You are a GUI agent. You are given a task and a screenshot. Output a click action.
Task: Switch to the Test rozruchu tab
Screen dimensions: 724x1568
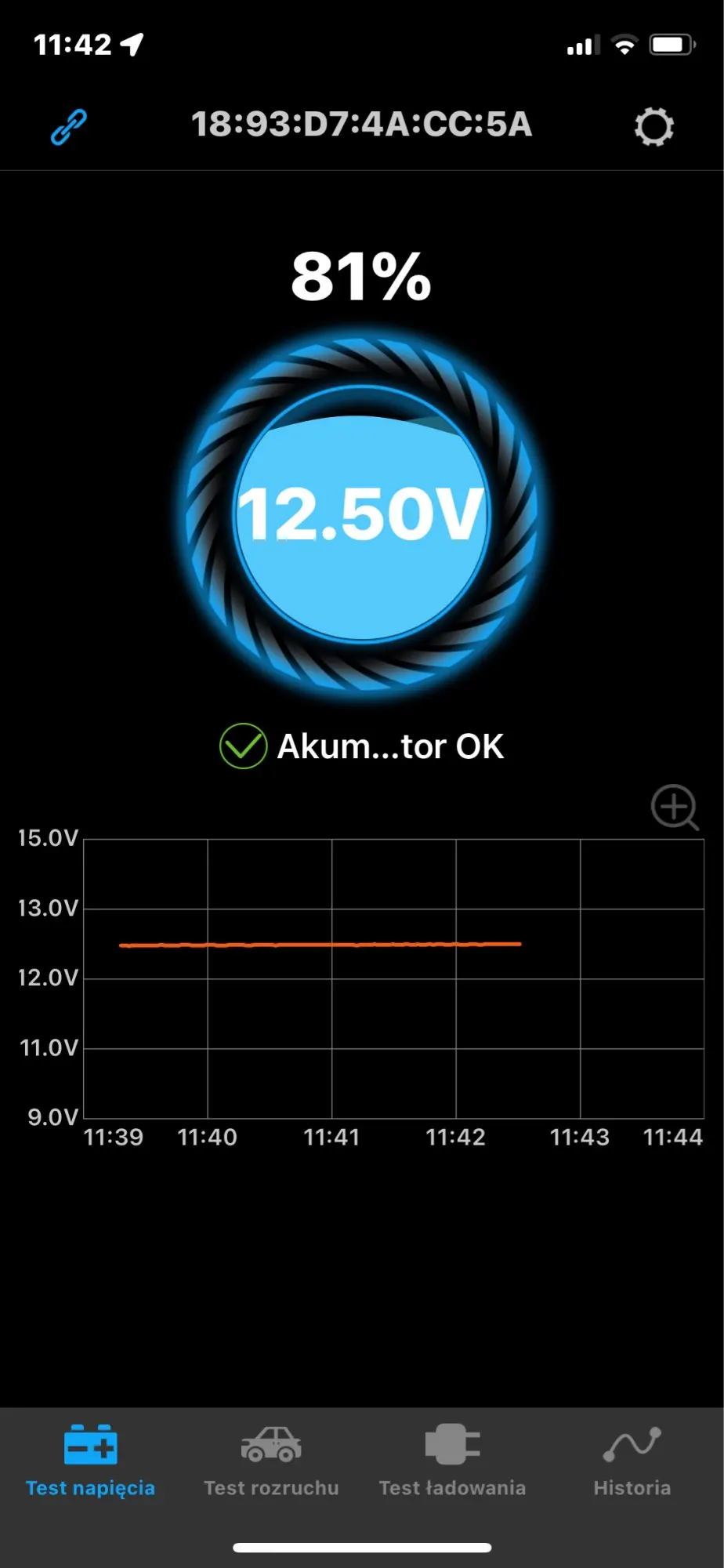[x=271, y=1461]
